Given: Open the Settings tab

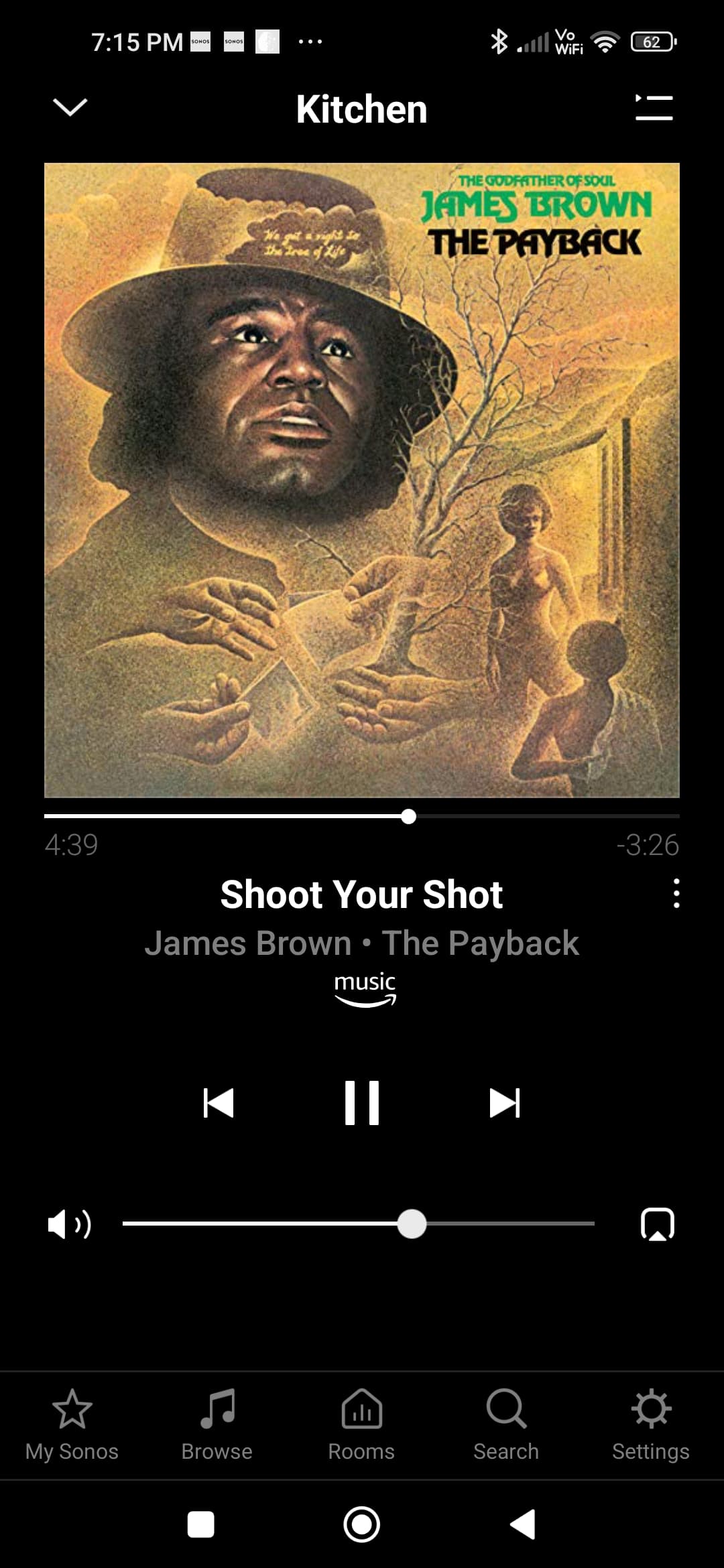Looking at the screenshot, I should click(651, 1425).
